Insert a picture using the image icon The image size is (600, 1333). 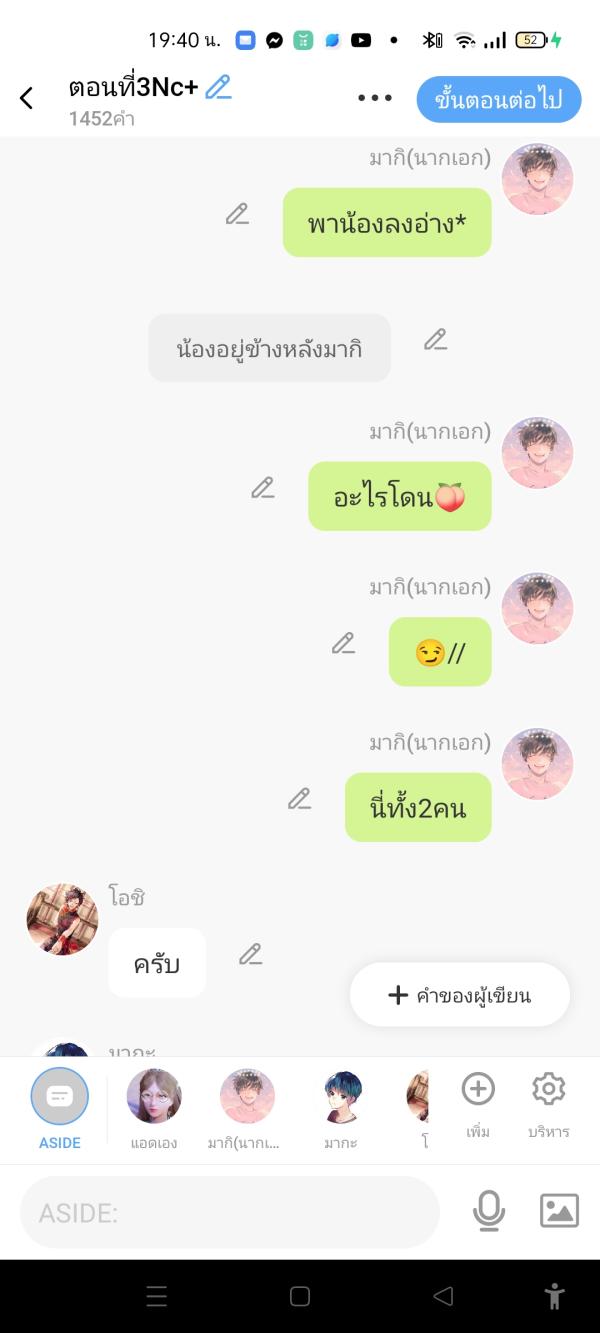559,1211
